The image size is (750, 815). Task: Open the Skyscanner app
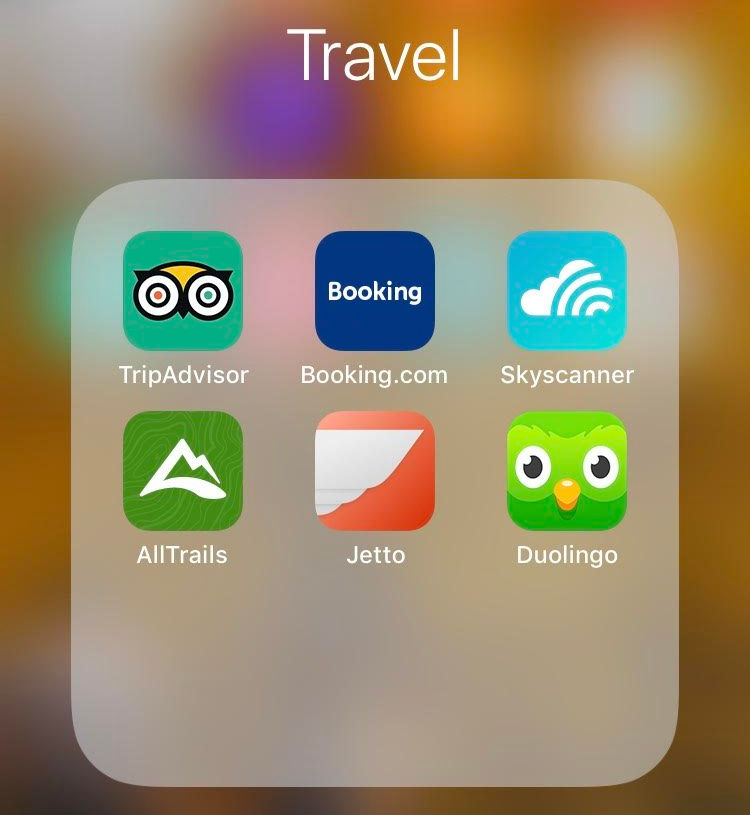567,291
